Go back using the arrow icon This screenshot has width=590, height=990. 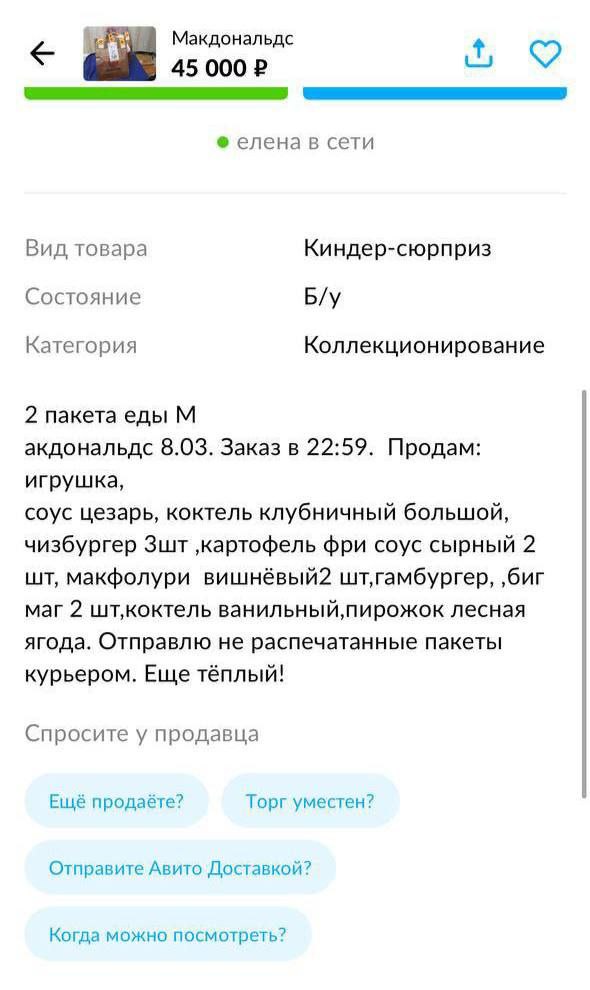(42, 54)
